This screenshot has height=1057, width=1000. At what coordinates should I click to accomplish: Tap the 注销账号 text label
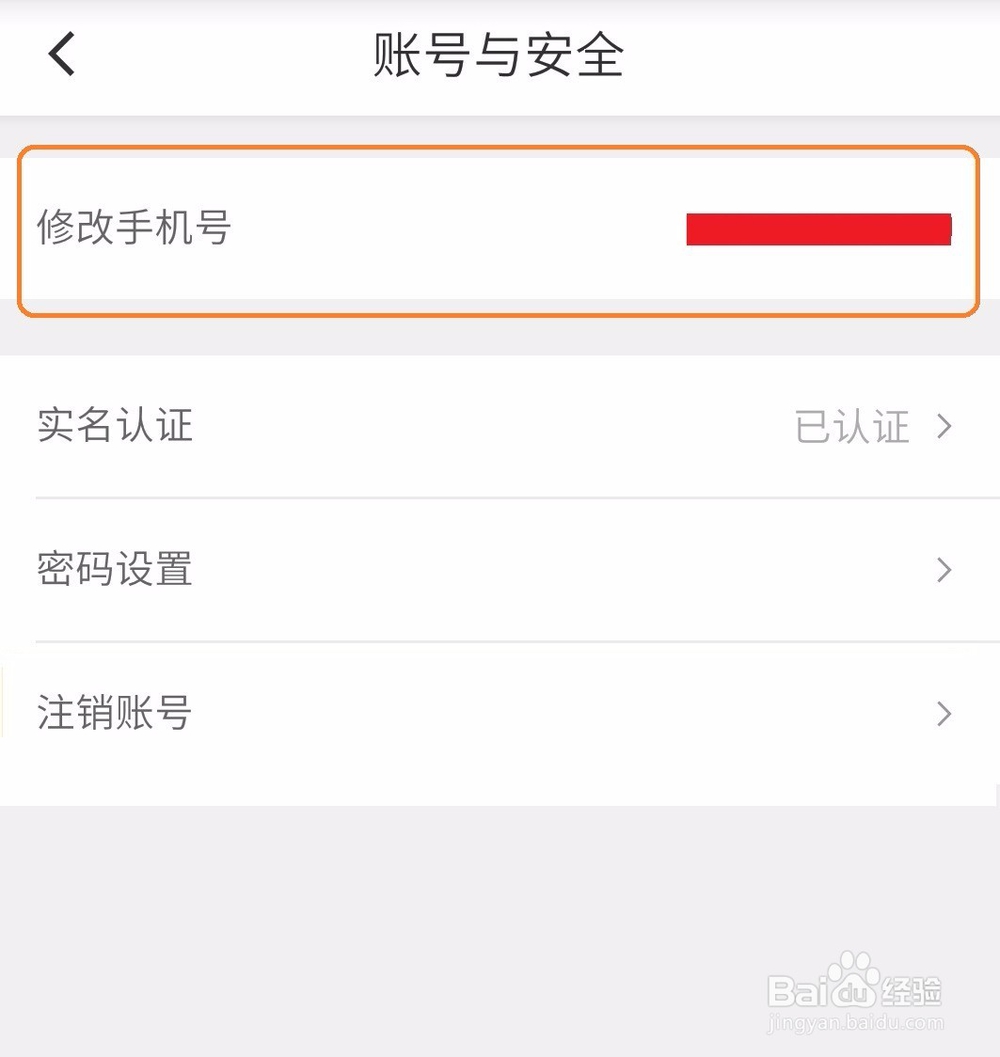point(113,713)
